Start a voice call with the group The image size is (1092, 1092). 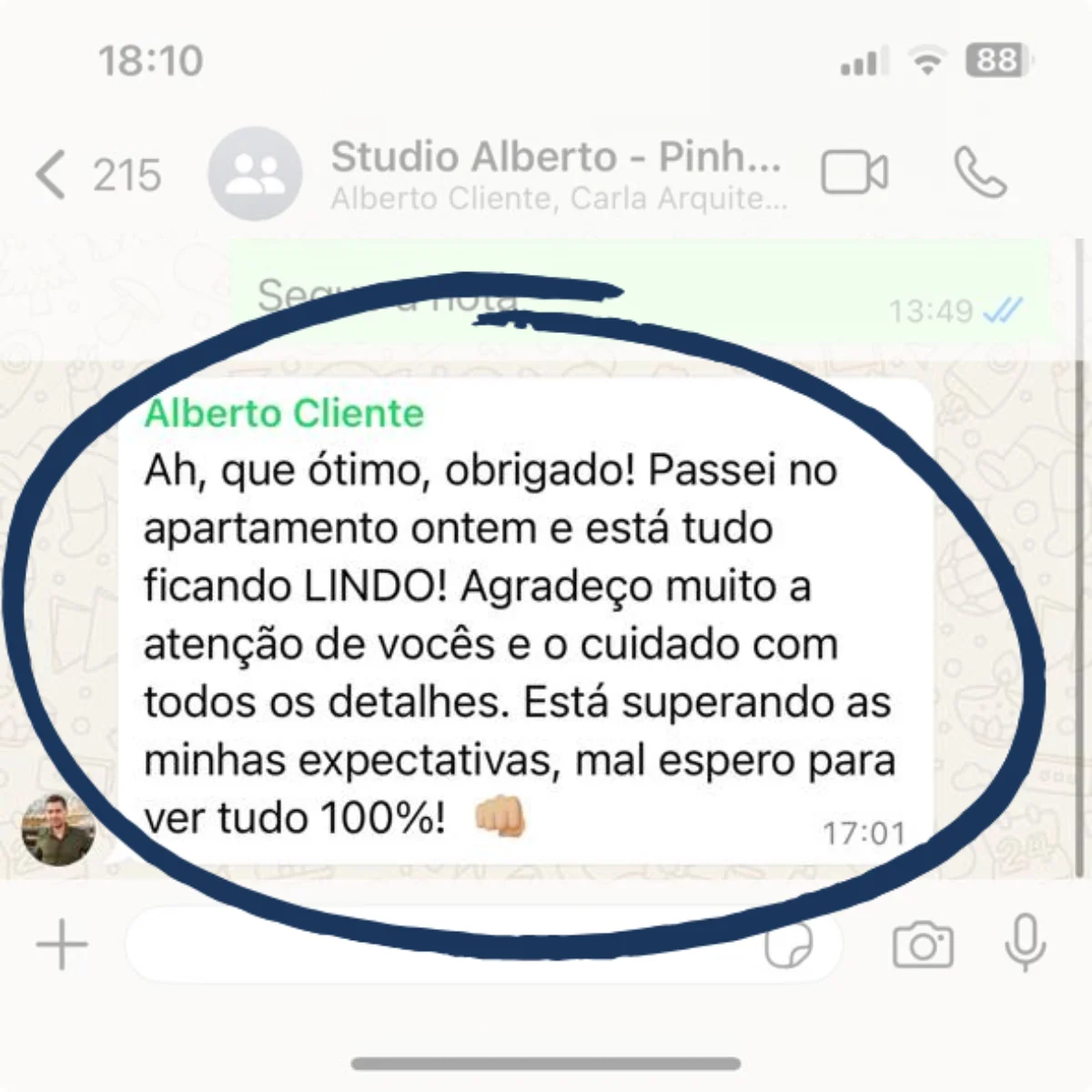pyautogui.click(x=980, y=172)
